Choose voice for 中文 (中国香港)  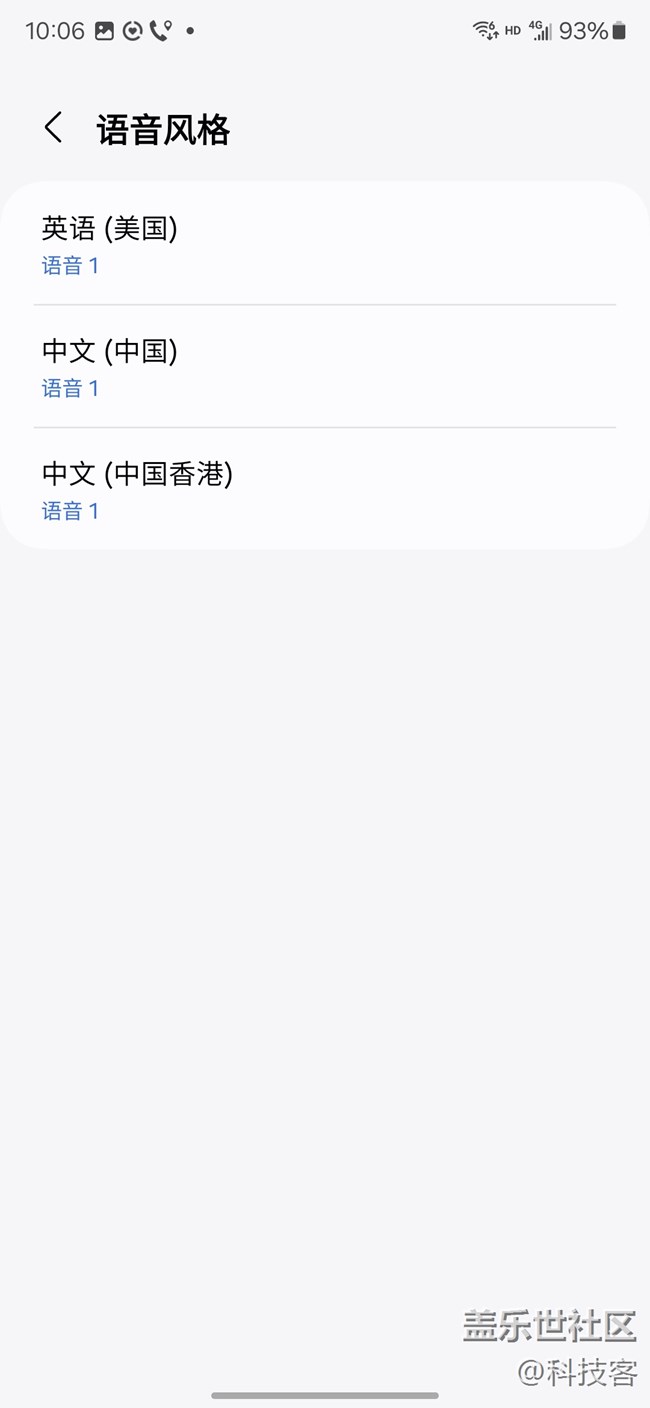(324, 489)
